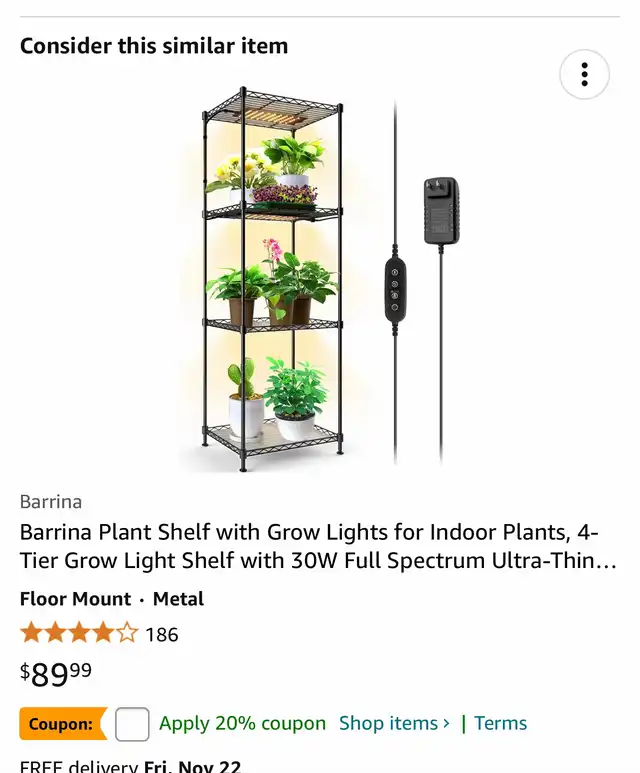Open the three-dot overflow menu
This screenshot has height=773, width=640.
(x=584, y=74)
